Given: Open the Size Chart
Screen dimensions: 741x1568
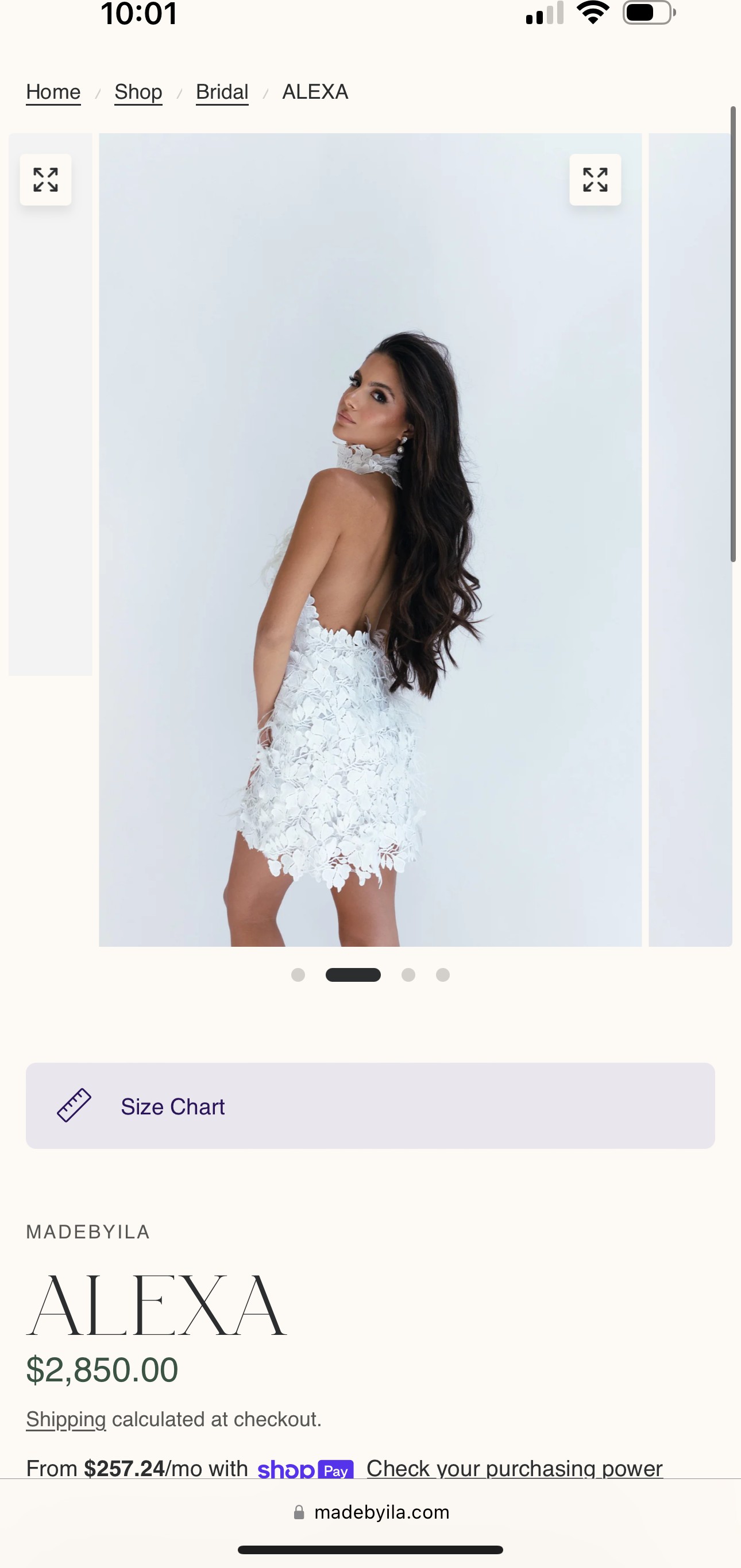Looking at the screenshot, I should (370, 1105).
